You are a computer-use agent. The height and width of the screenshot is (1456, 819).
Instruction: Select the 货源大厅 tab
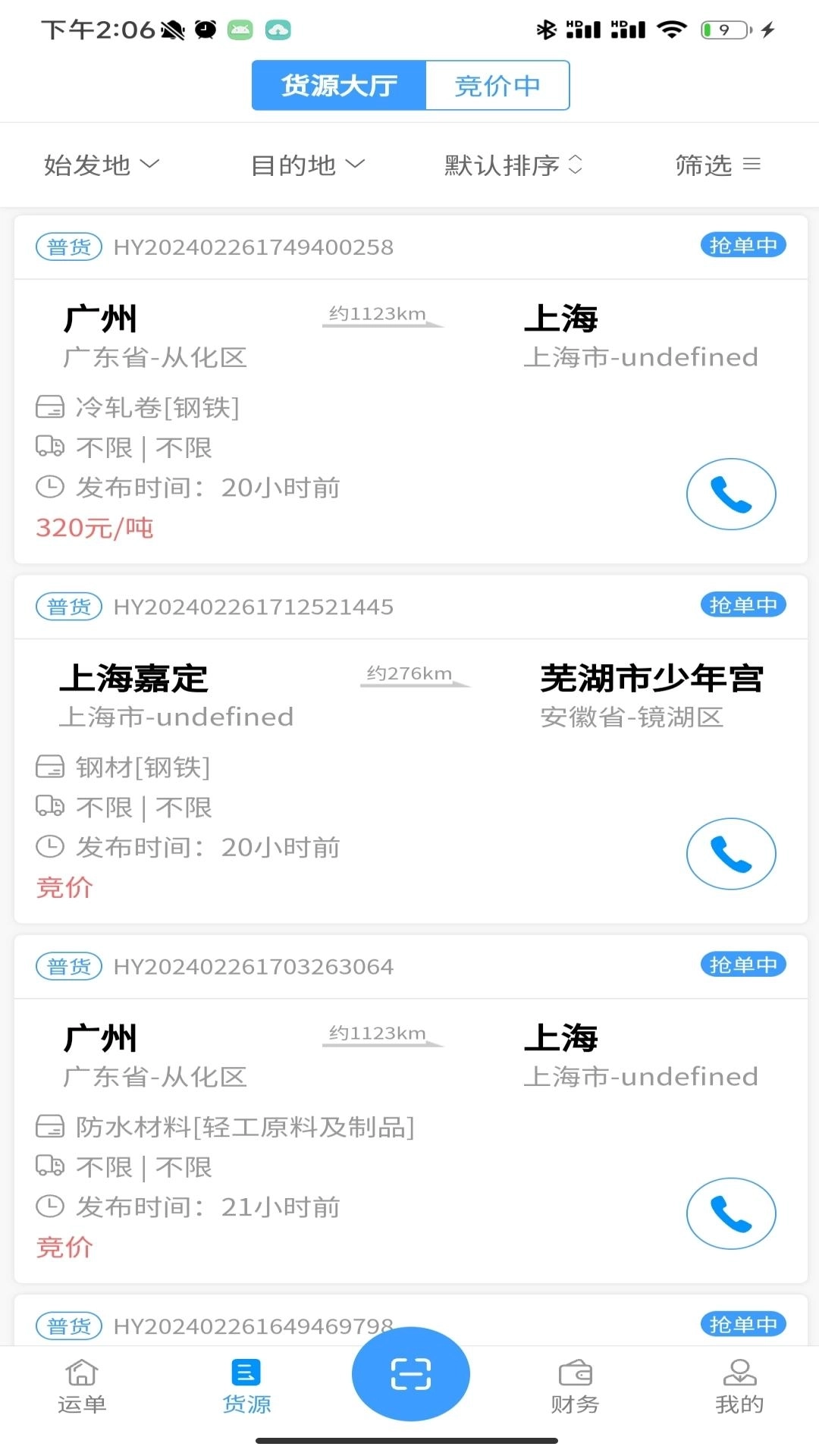pyautogui.click(x=340, y=85)
